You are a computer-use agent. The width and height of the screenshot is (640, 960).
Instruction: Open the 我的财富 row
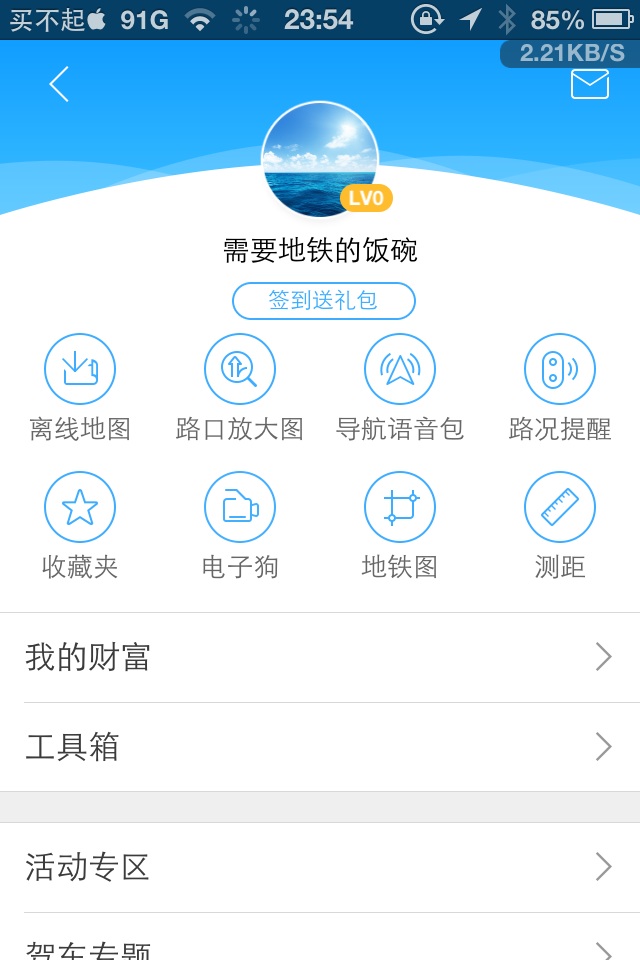pos(320,657)
